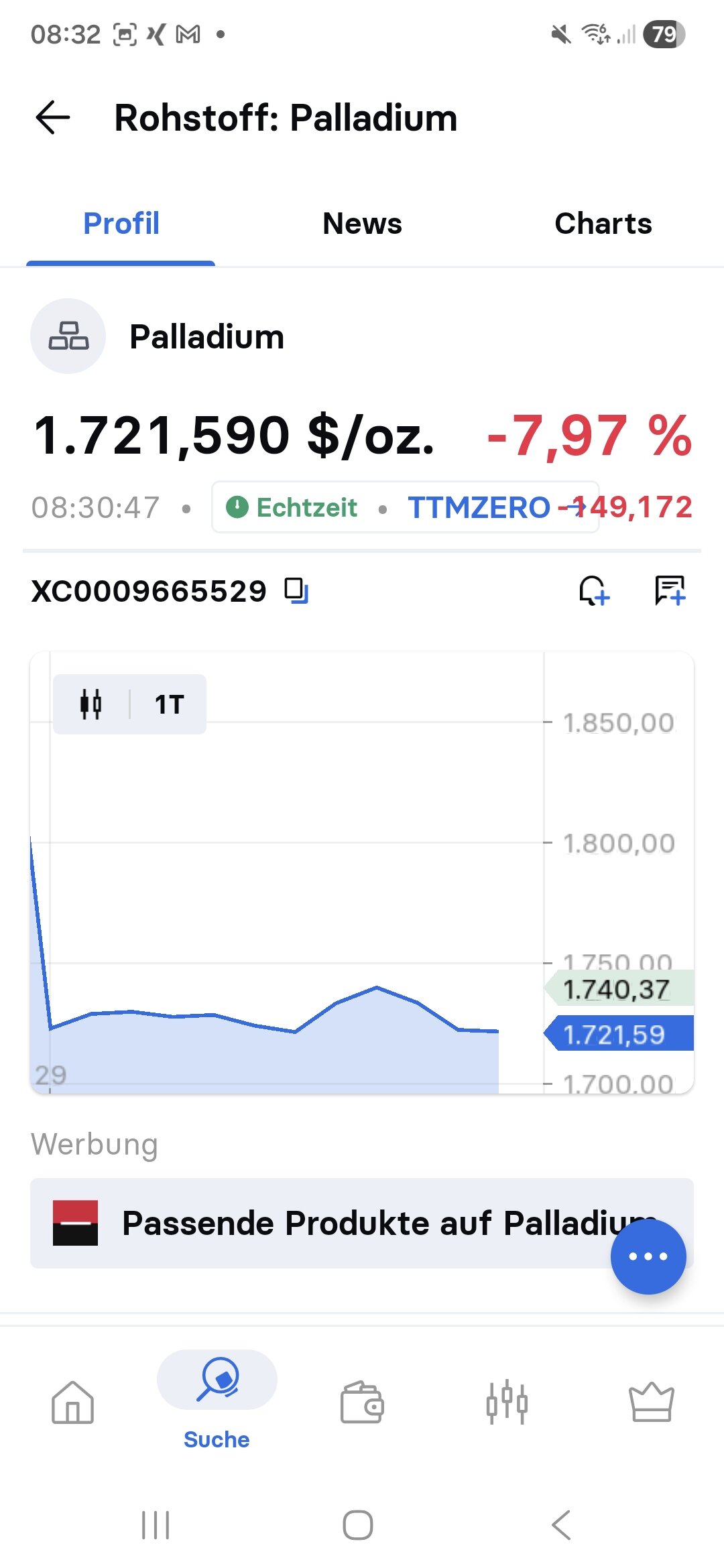Open the blue three-dots floating button

tap(648, 1256)
